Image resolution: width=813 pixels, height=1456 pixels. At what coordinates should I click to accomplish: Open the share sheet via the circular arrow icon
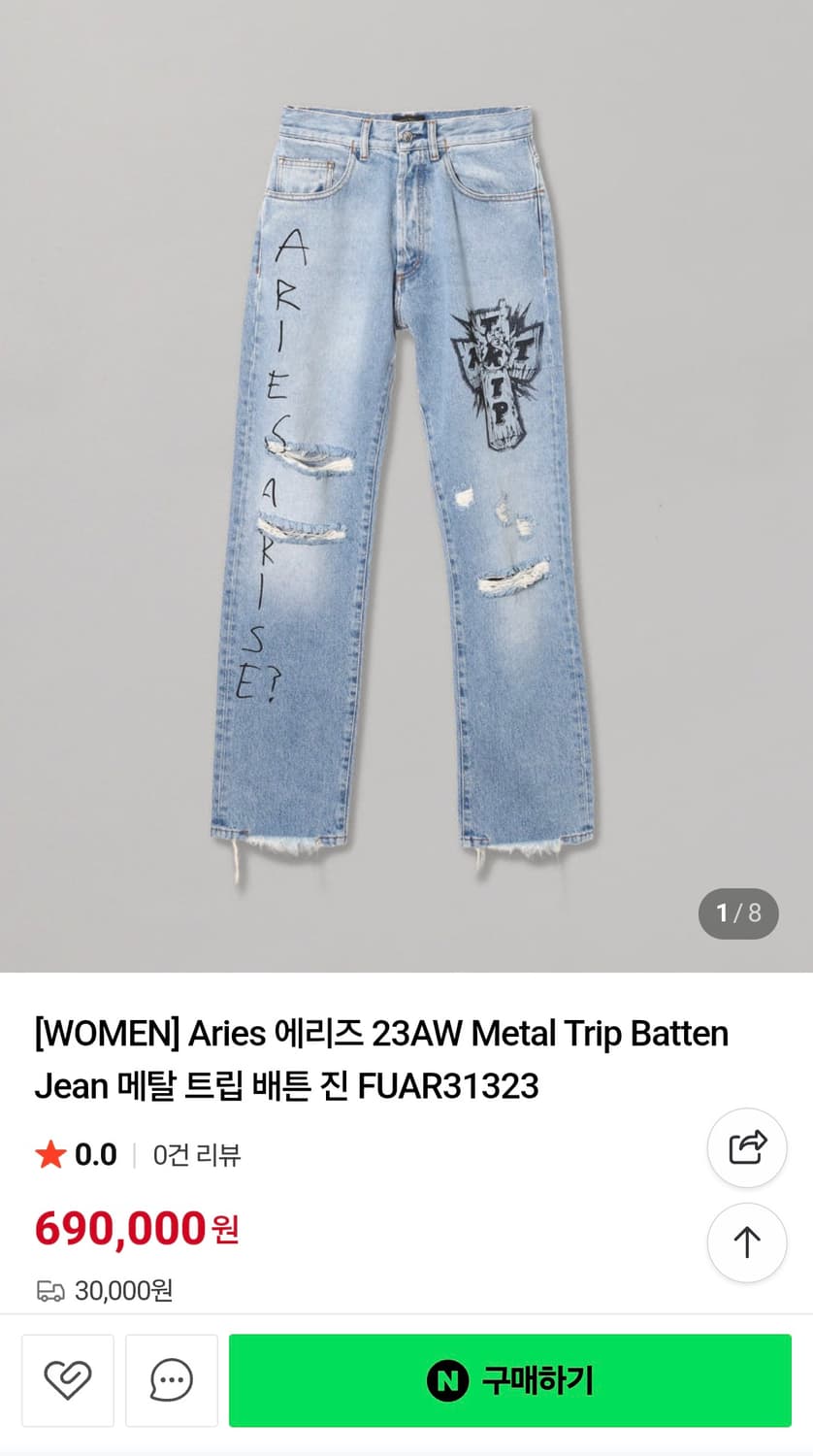click(x=746, y=1147)
